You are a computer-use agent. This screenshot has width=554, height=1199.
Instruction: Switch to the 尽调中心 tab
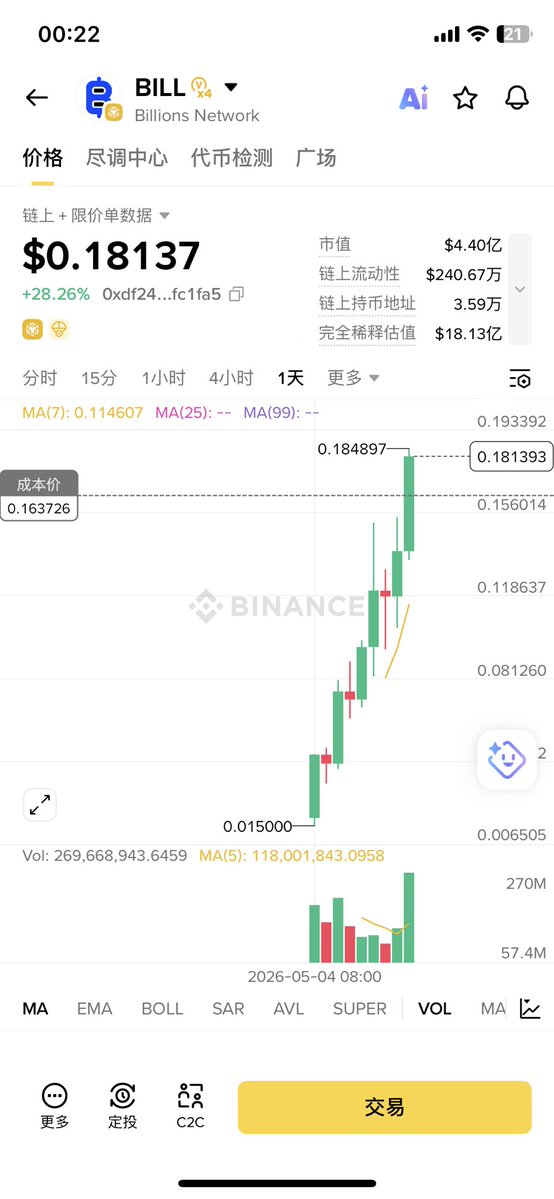point(126,158)
